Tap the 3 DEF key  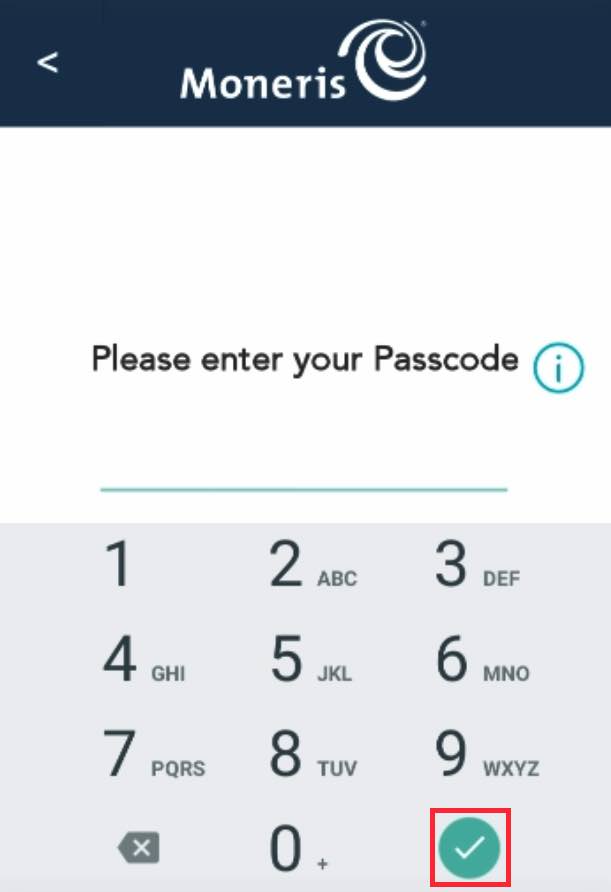click(472, 566)
